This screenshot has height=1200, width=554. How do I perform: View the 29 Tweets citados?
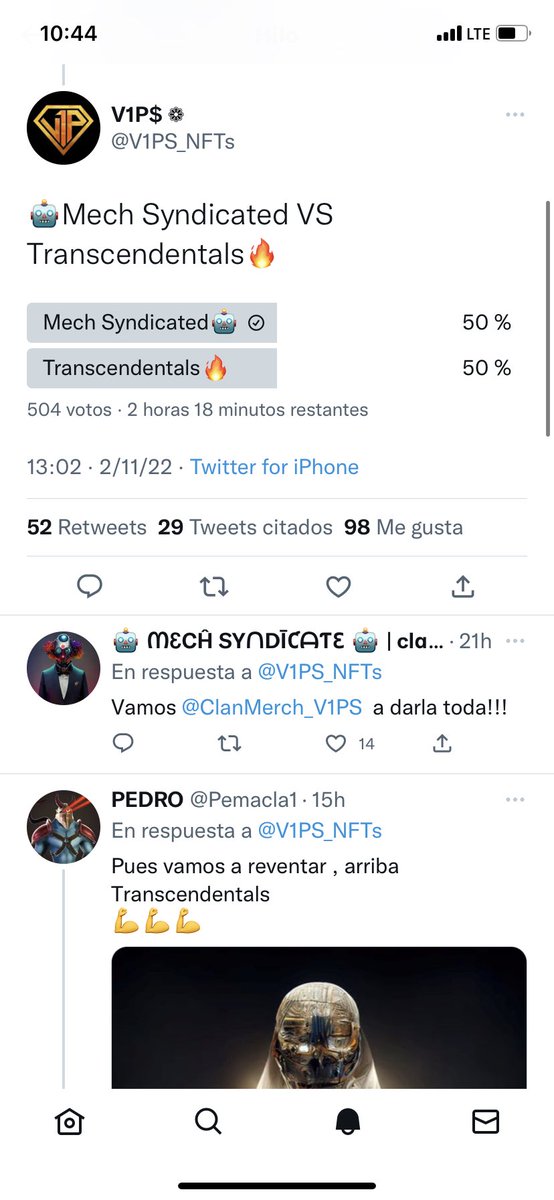245,527
